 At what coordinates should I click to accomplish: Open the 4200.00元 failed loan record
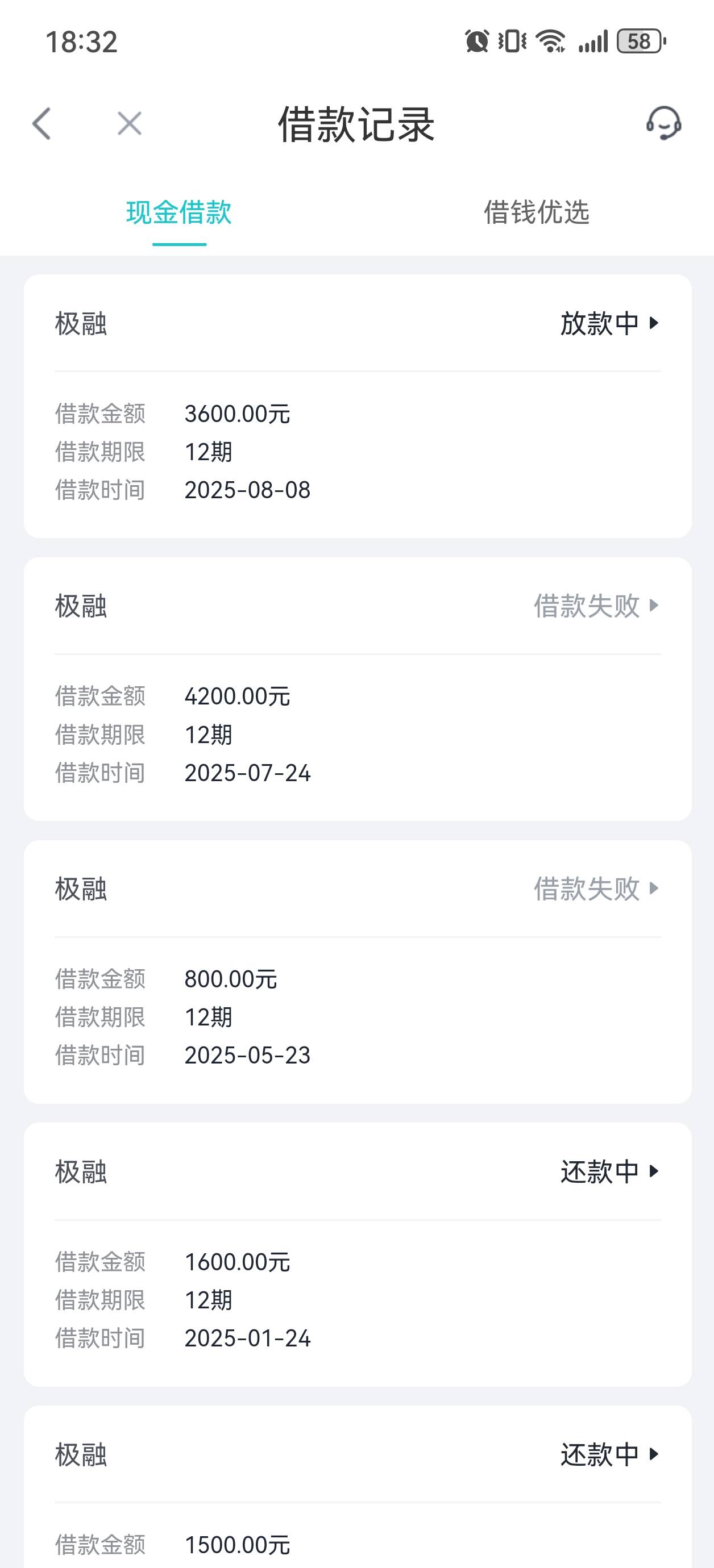(x=358, y=689)
